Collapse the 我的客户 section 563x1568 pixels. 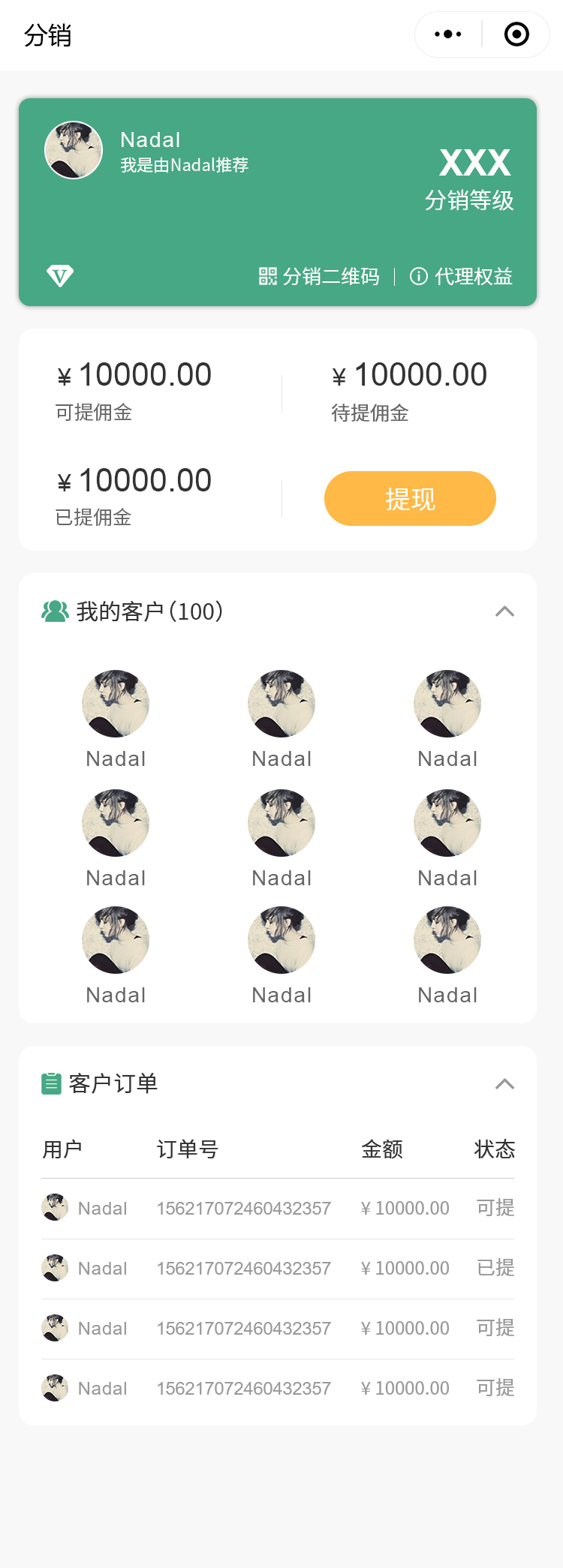tap(504, 611)
